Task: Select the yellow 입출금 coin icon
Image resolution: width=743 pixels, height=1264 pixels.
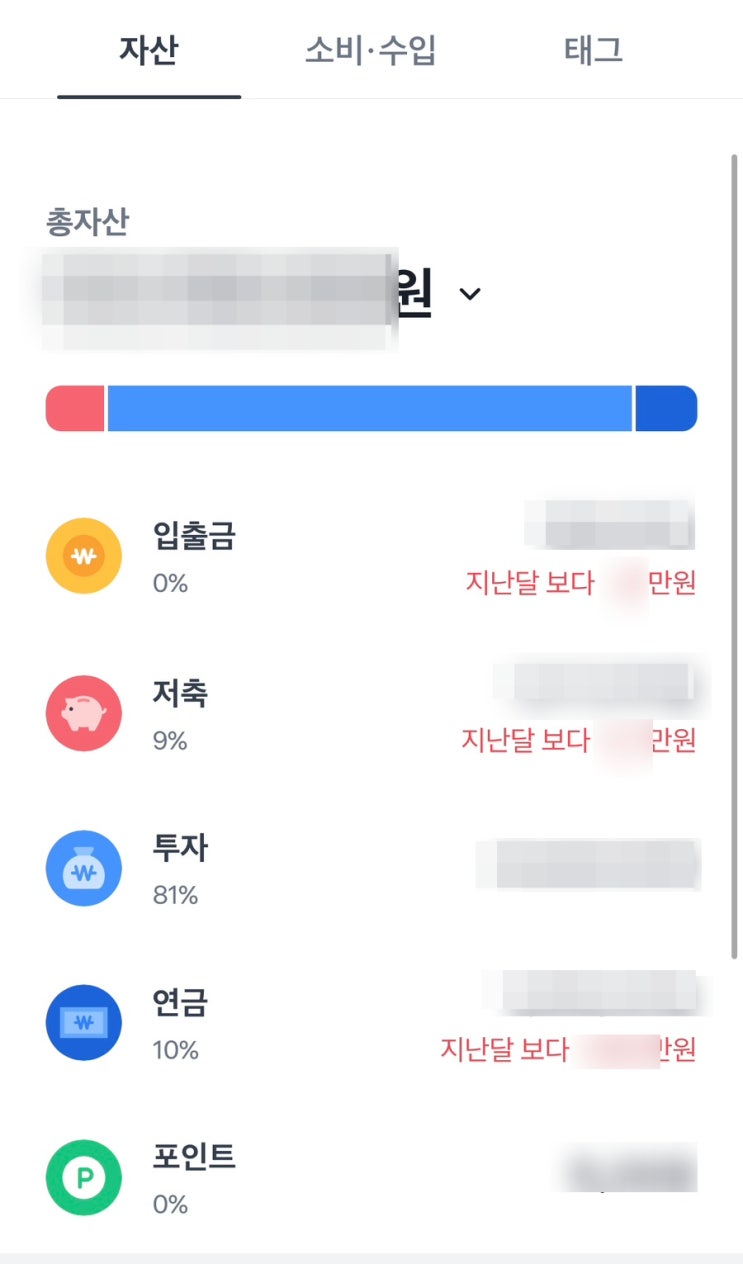Action: [83, 557]
